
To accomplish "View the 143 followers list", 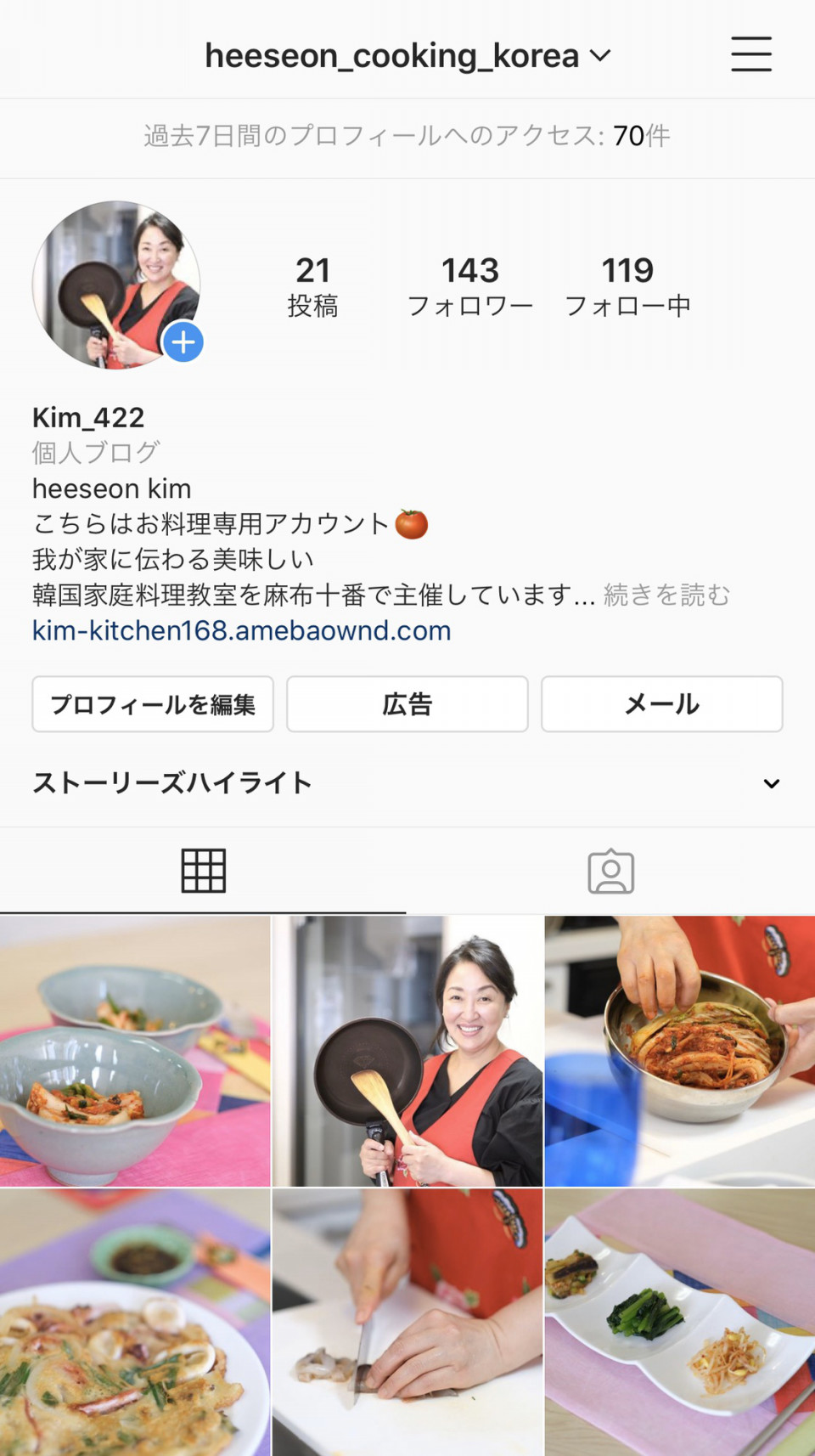I will pos(469,286).
